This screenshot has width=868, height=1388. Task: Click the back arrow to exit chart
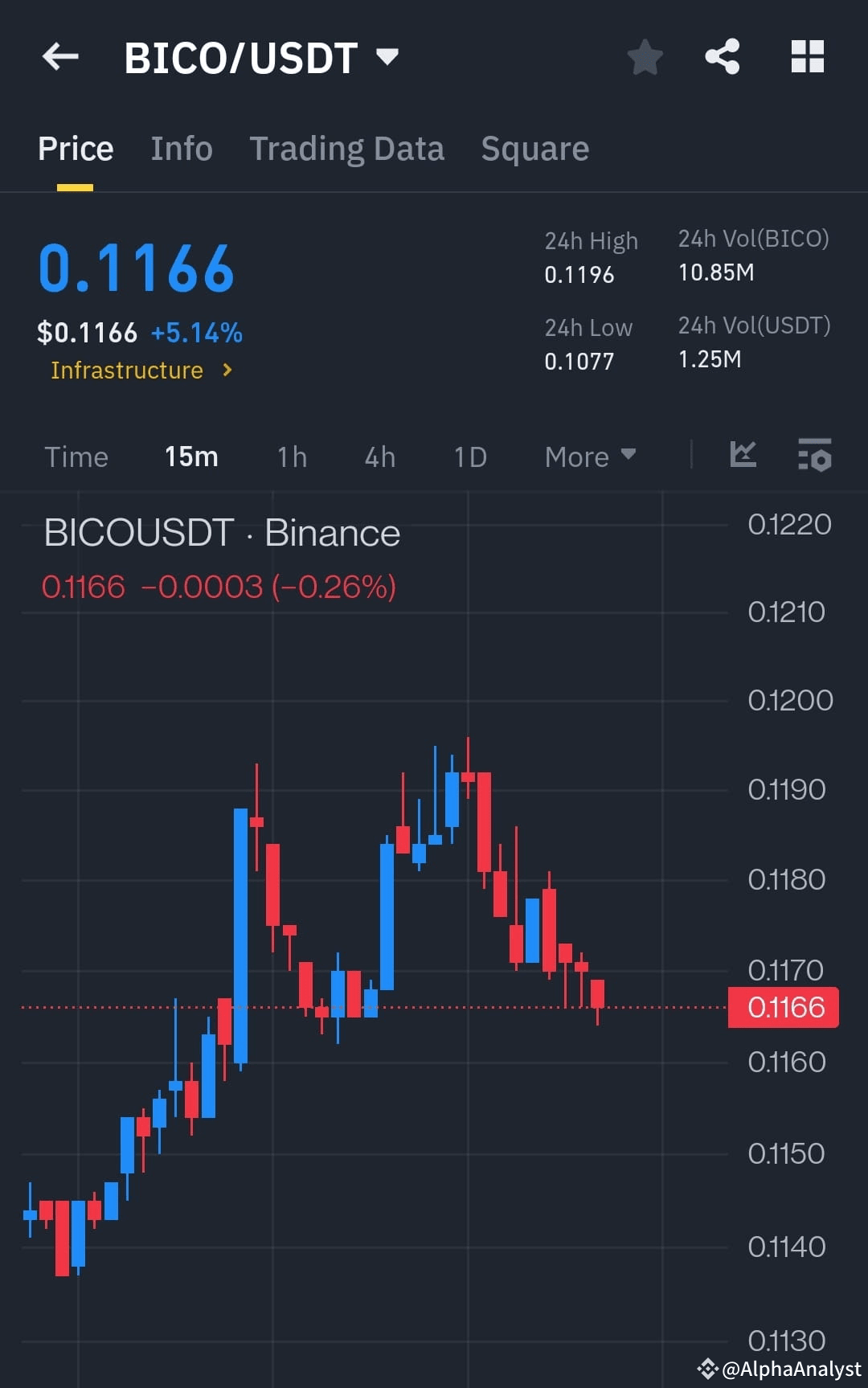pos(59,56)
